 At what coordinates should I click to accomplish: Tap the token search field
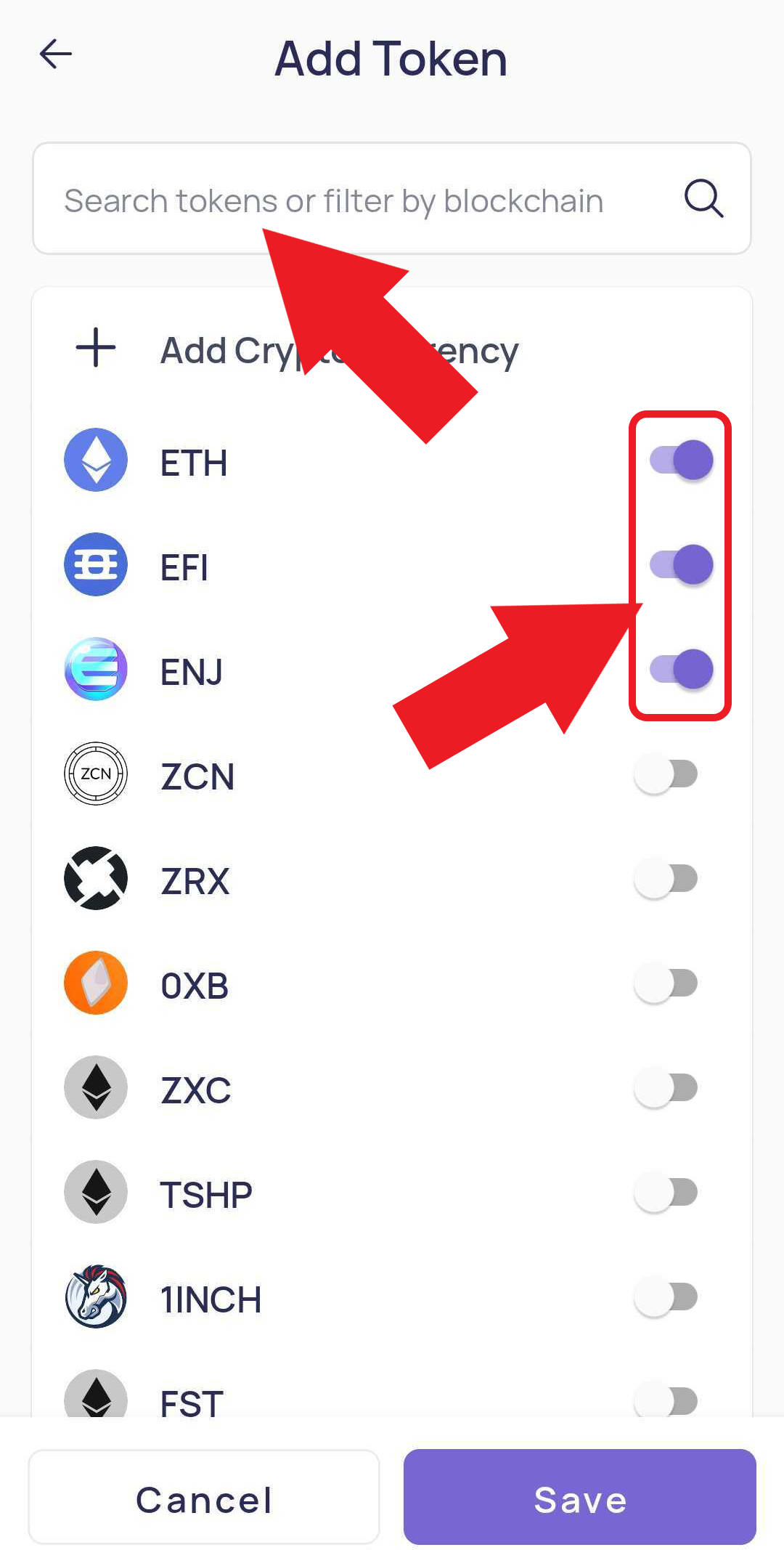391,198
